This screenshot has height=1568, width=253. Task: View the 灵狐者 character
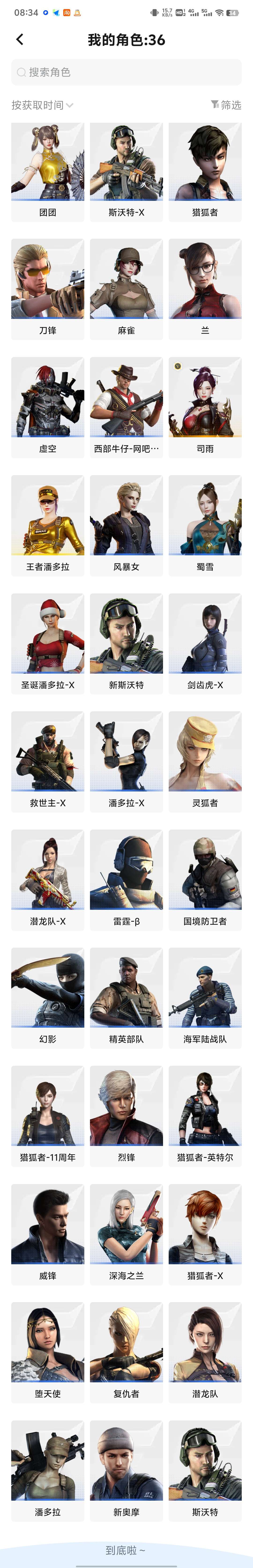[x=205, y=762]
